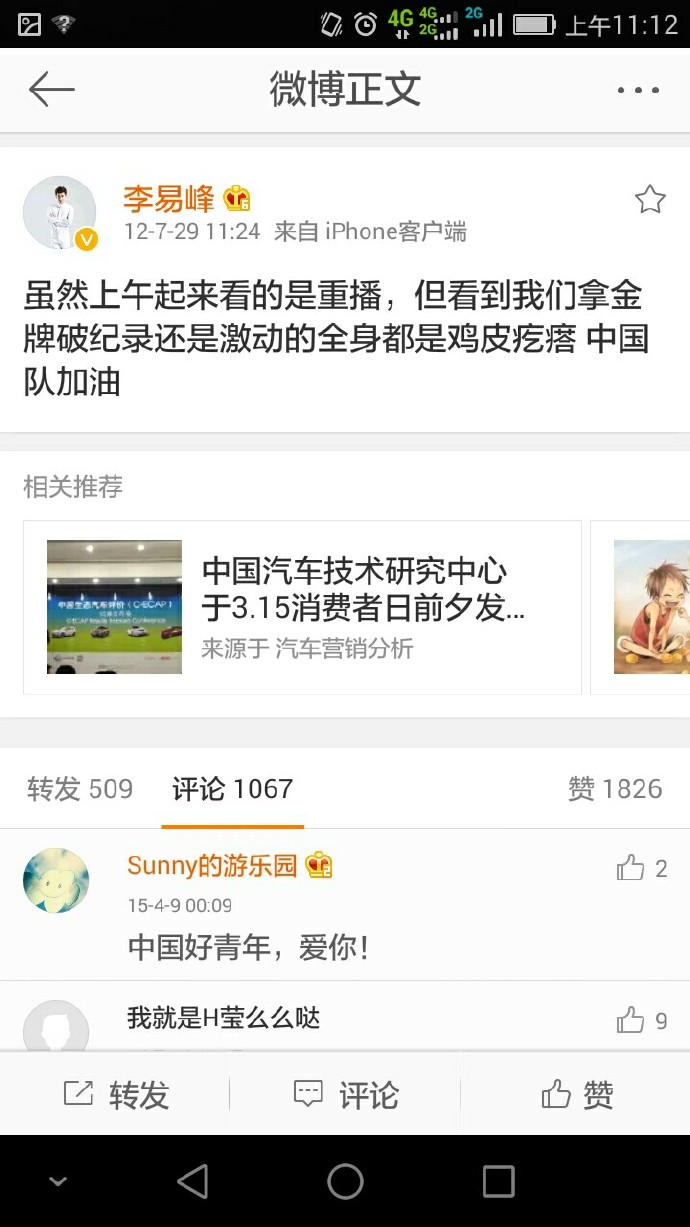
Task: Write a comment via bottom 评论 button
Action: click(x=345, y=1095)
